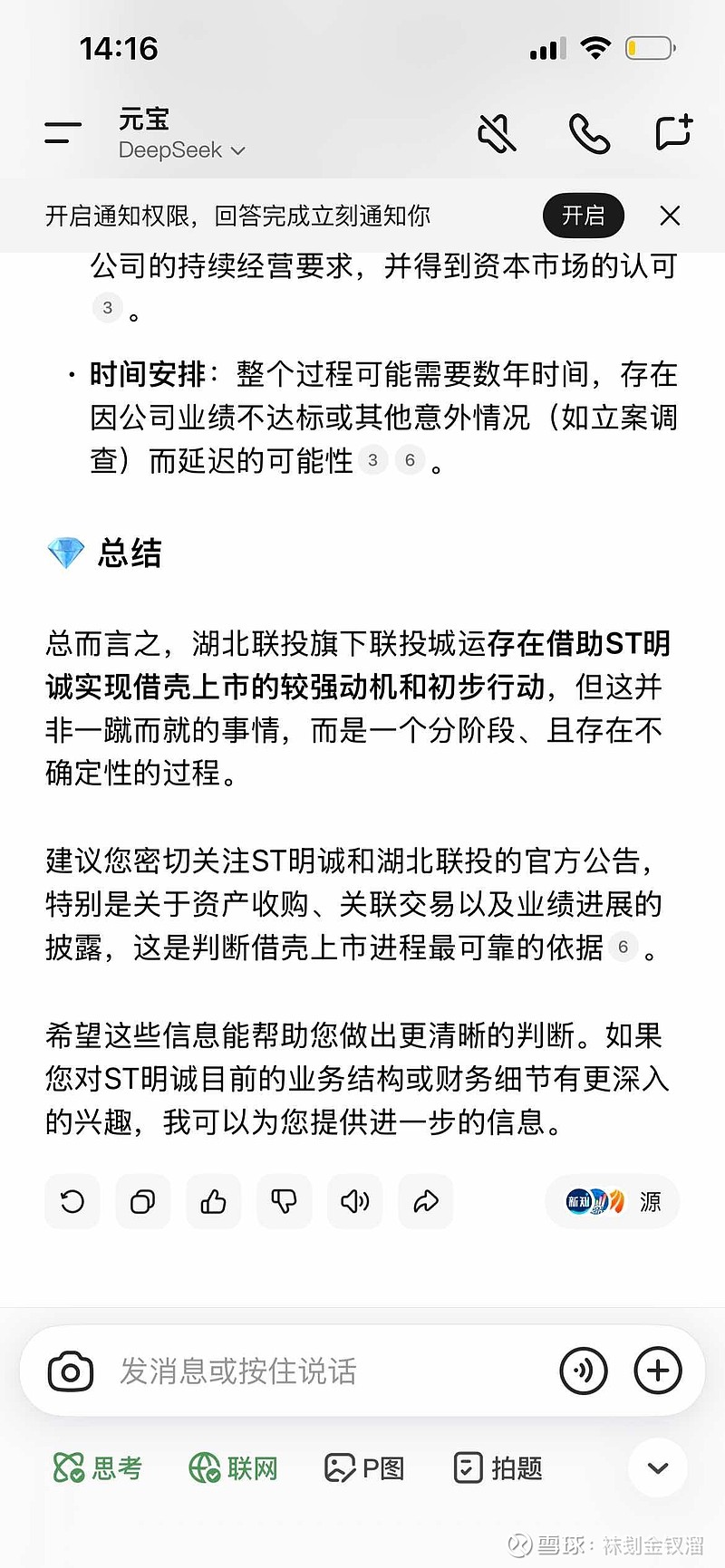Toggle 思考 deep thinking mode

[x=98, y=1467]
